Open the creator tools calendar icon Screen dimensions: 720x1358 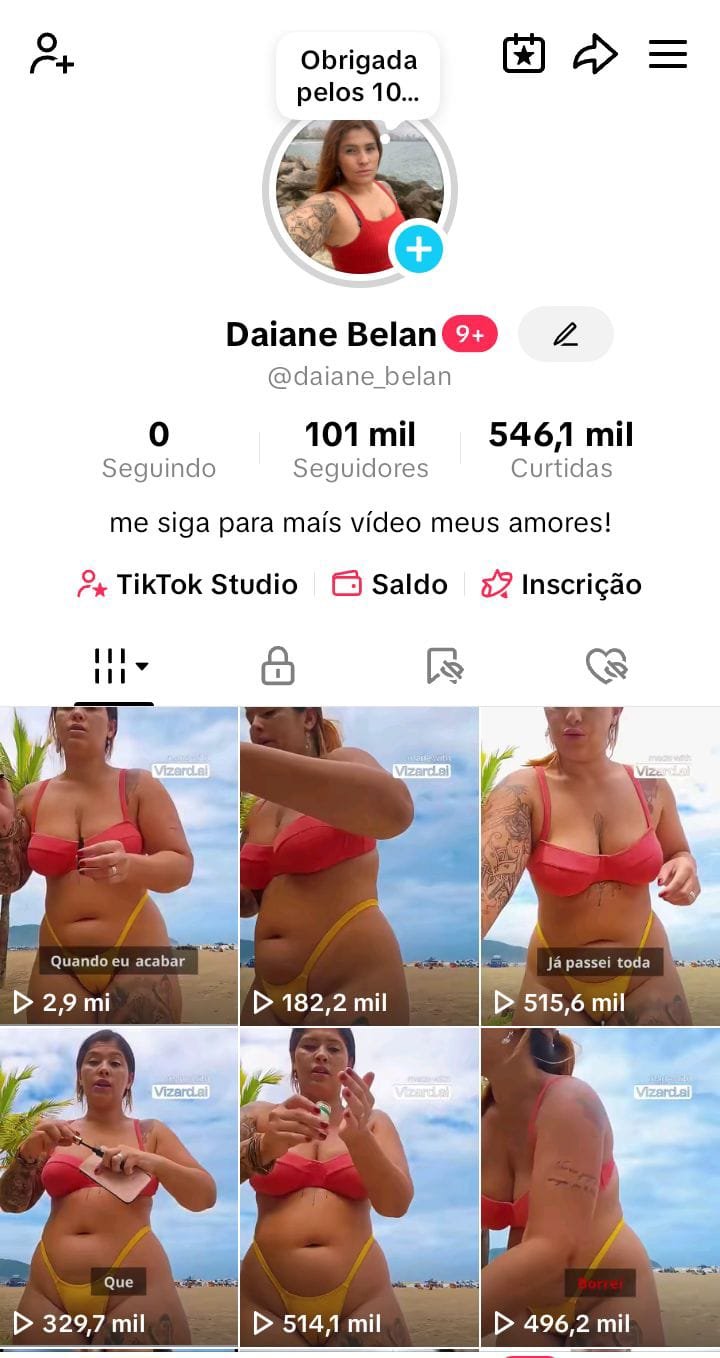pyautogui.click(x=523, y=54)
